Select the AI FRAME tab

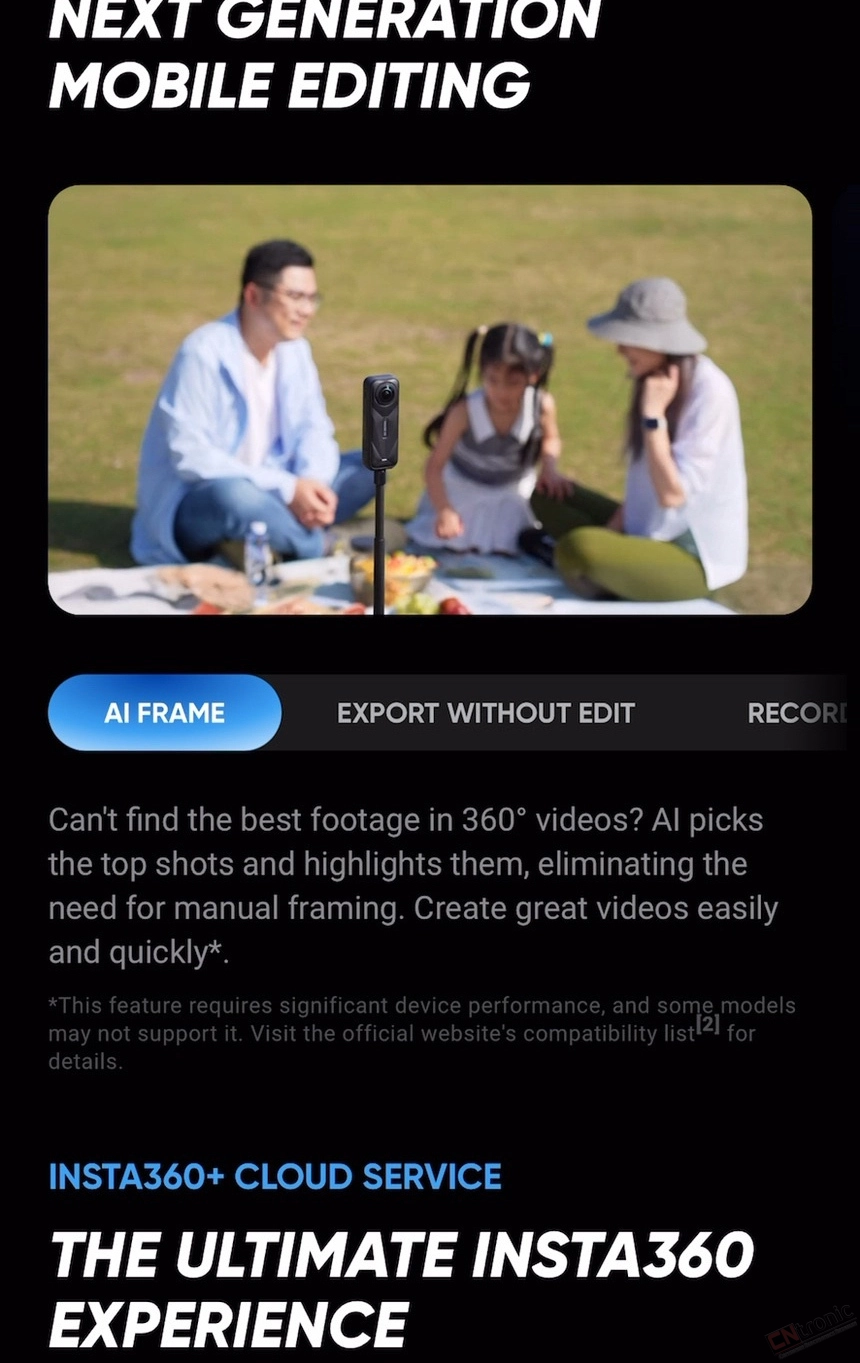[x=164, y=713]
